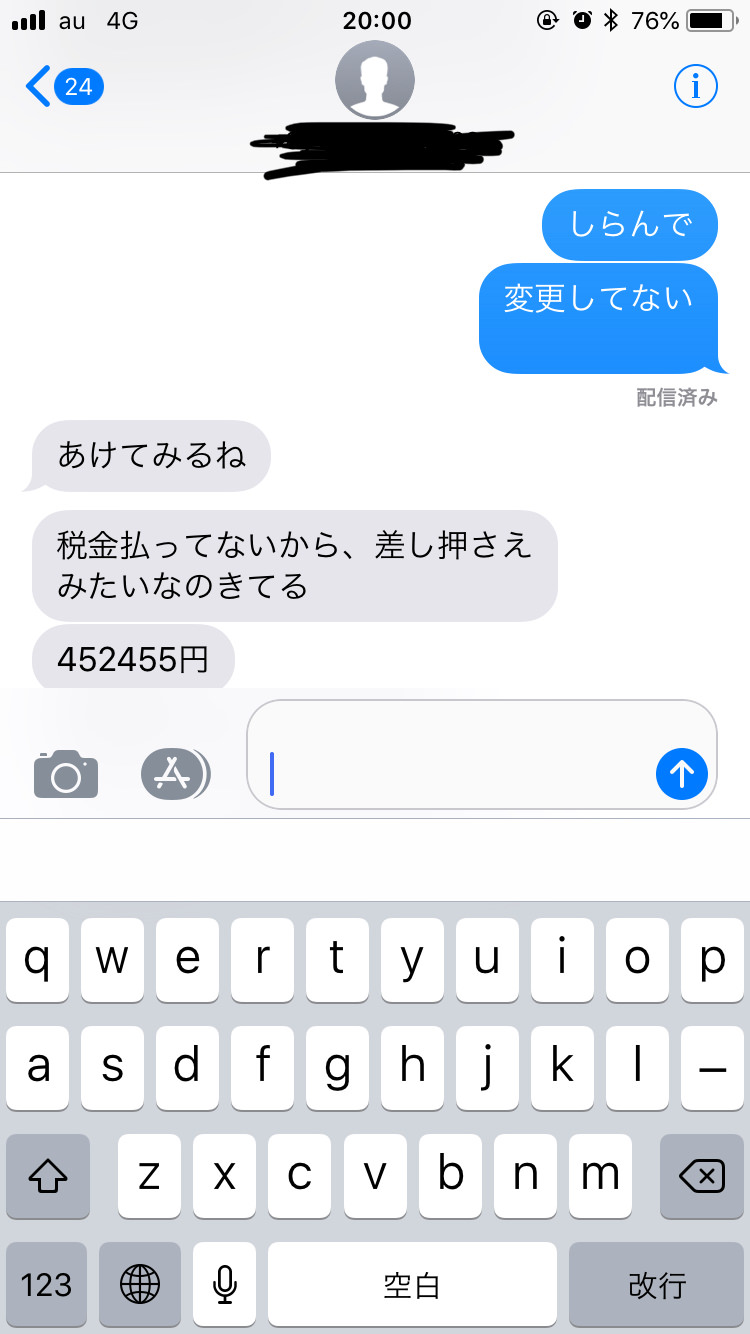Focus the message text field
Screen dimensions: 750x1334
pos(450,754)
